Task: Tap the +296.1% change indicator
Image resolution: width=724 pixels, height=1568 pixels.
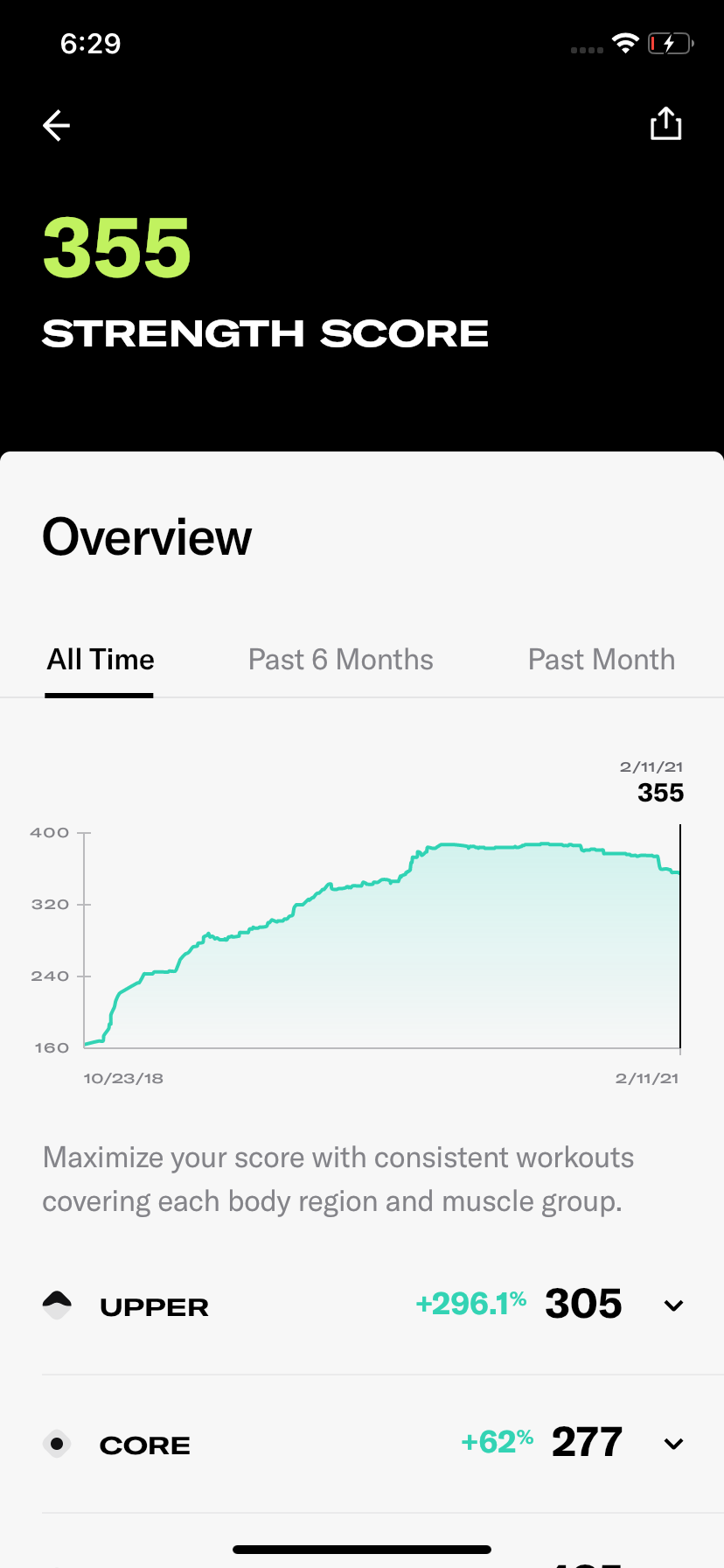Action: coord(470,1303)
